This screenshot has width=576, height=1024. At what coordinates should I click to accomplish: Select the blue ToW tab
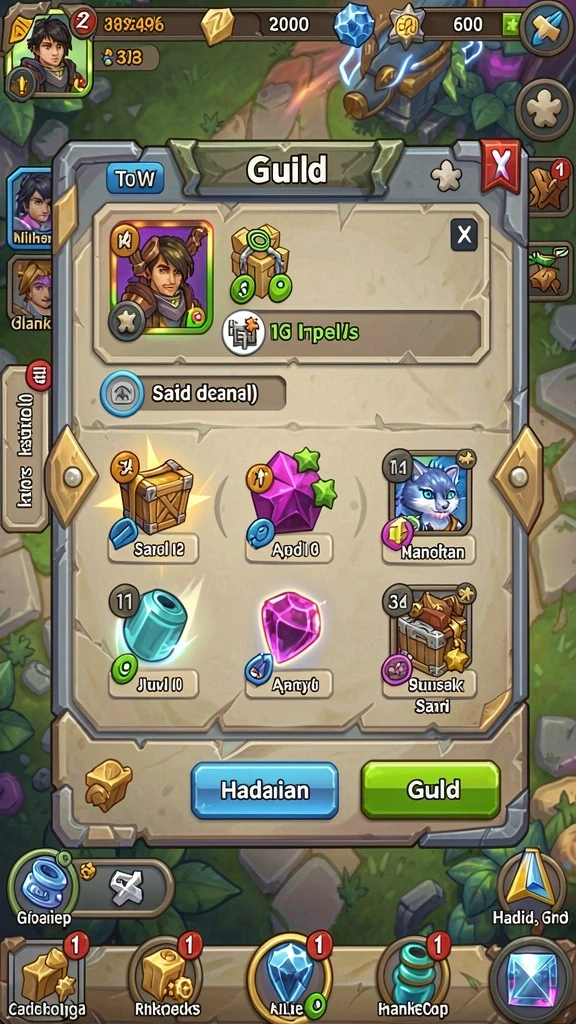point(135,178)
